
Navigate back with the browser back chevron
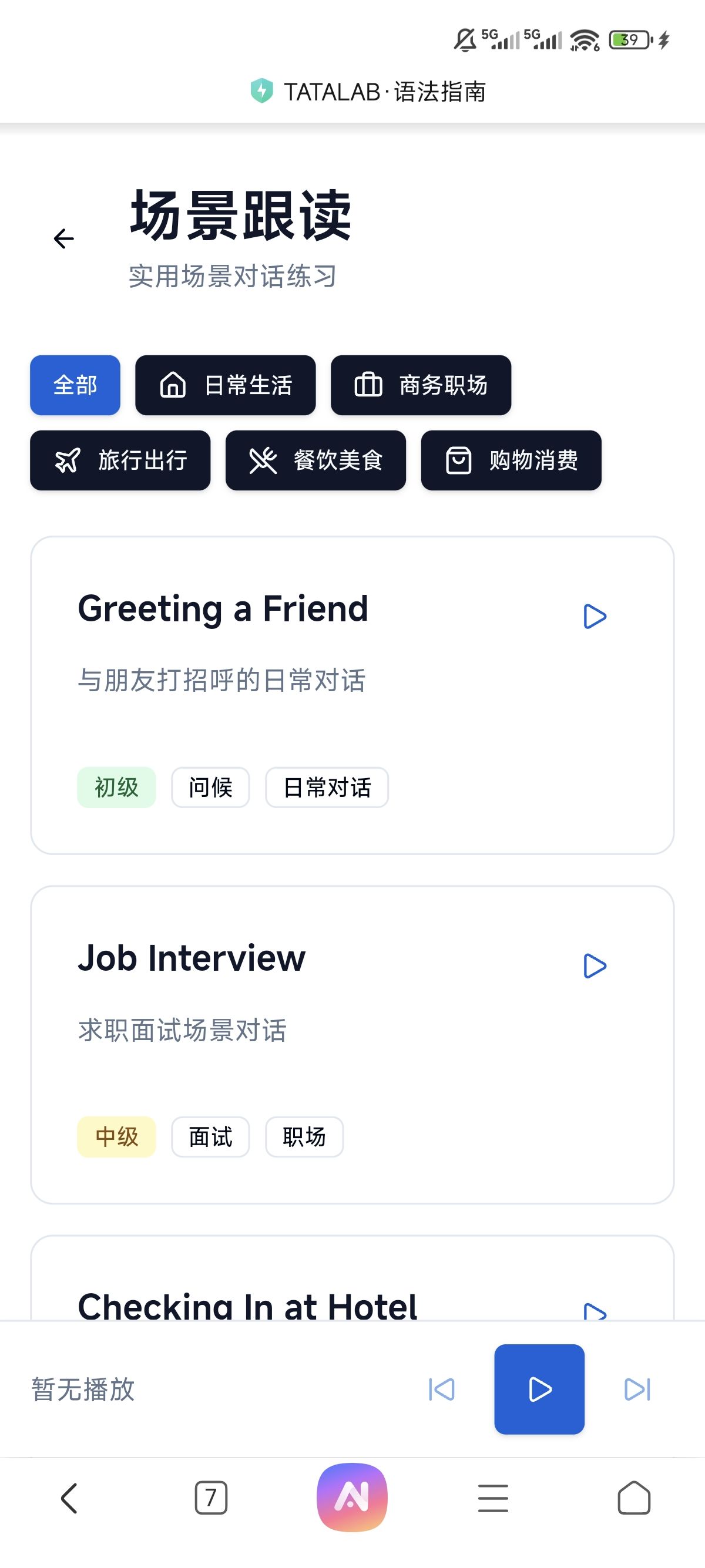point(69,1498)
